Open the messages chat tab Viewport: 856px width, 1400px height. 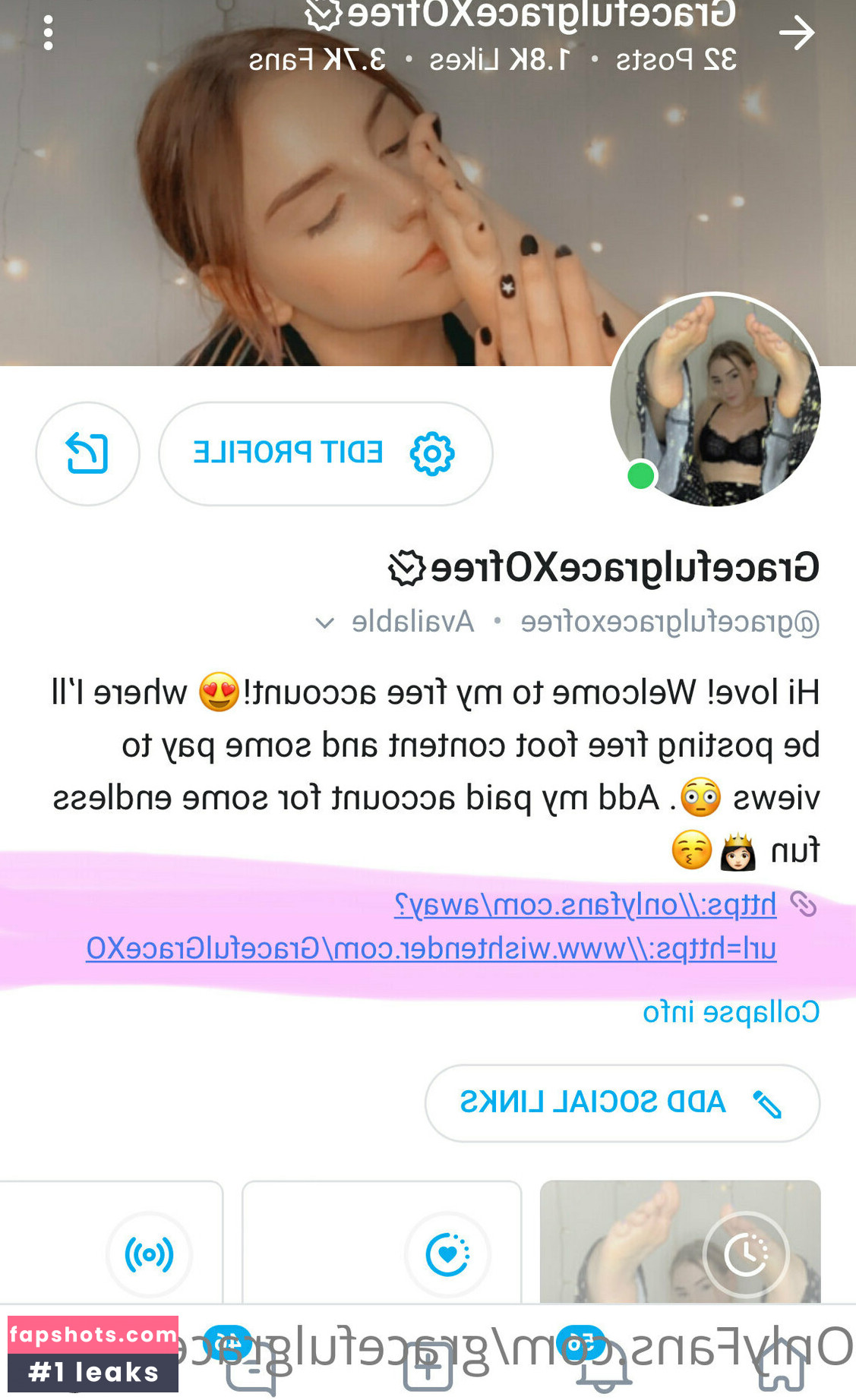pyautogui.click(x=251, y=1367)
